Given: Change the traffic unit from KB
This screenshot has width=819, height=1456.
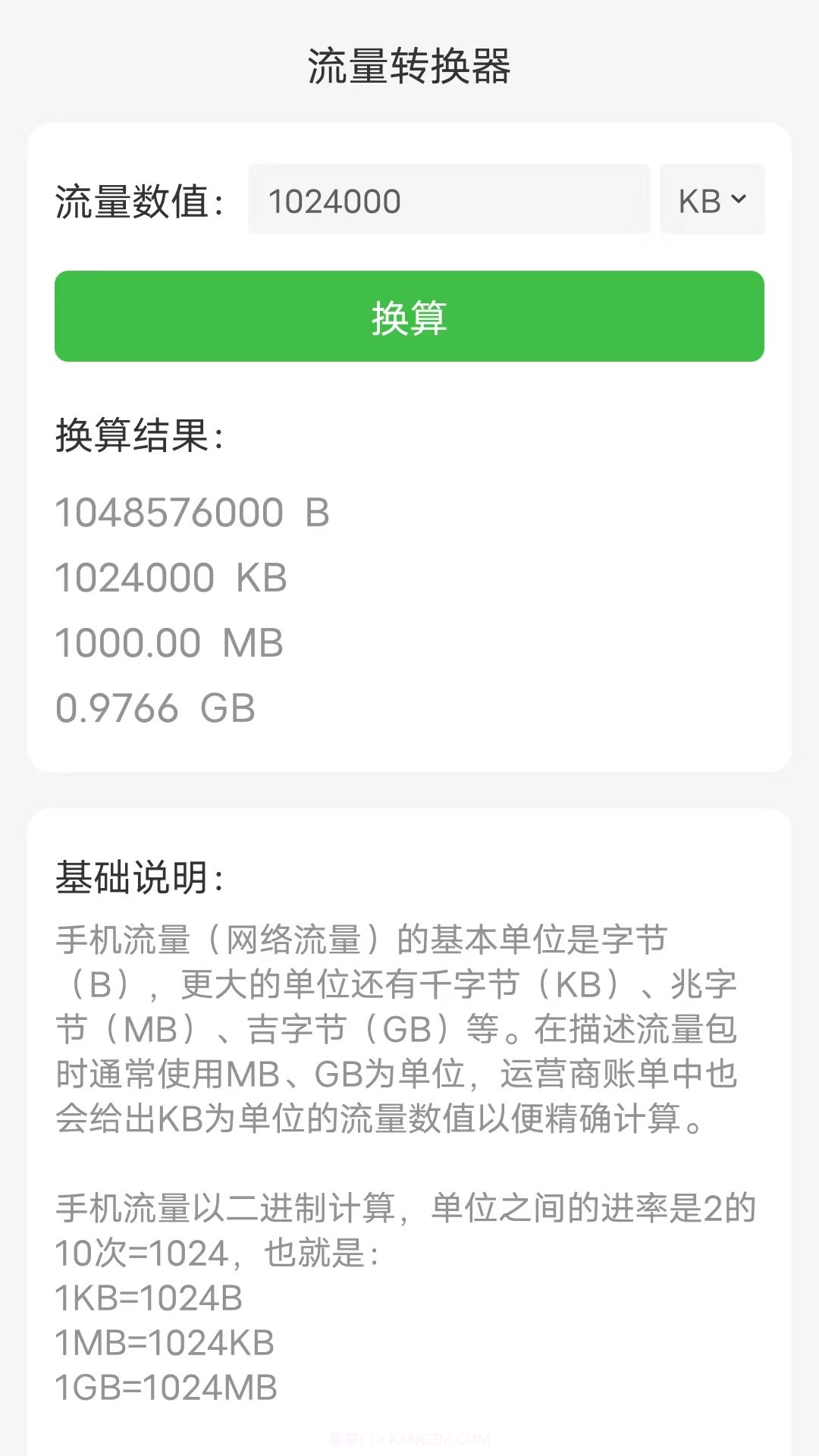Looking at the screenshot, I should point(711,199).
